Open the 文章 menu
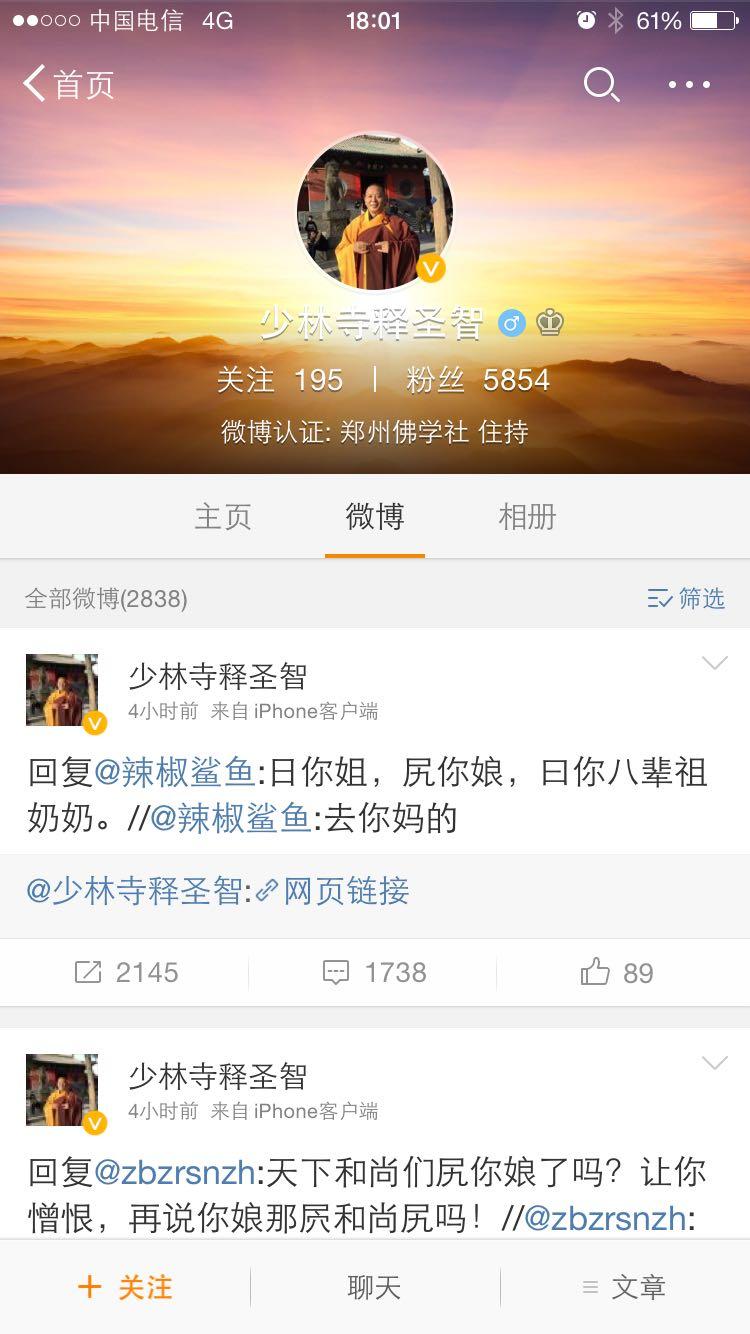 625,1287
